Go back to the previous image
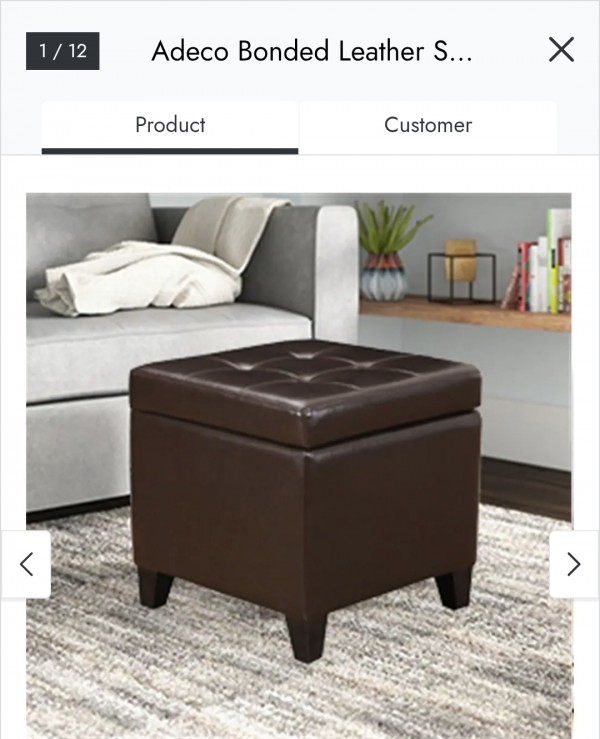Image resolution: width=600 pixels, height=739 pixels. click(27, 564)
